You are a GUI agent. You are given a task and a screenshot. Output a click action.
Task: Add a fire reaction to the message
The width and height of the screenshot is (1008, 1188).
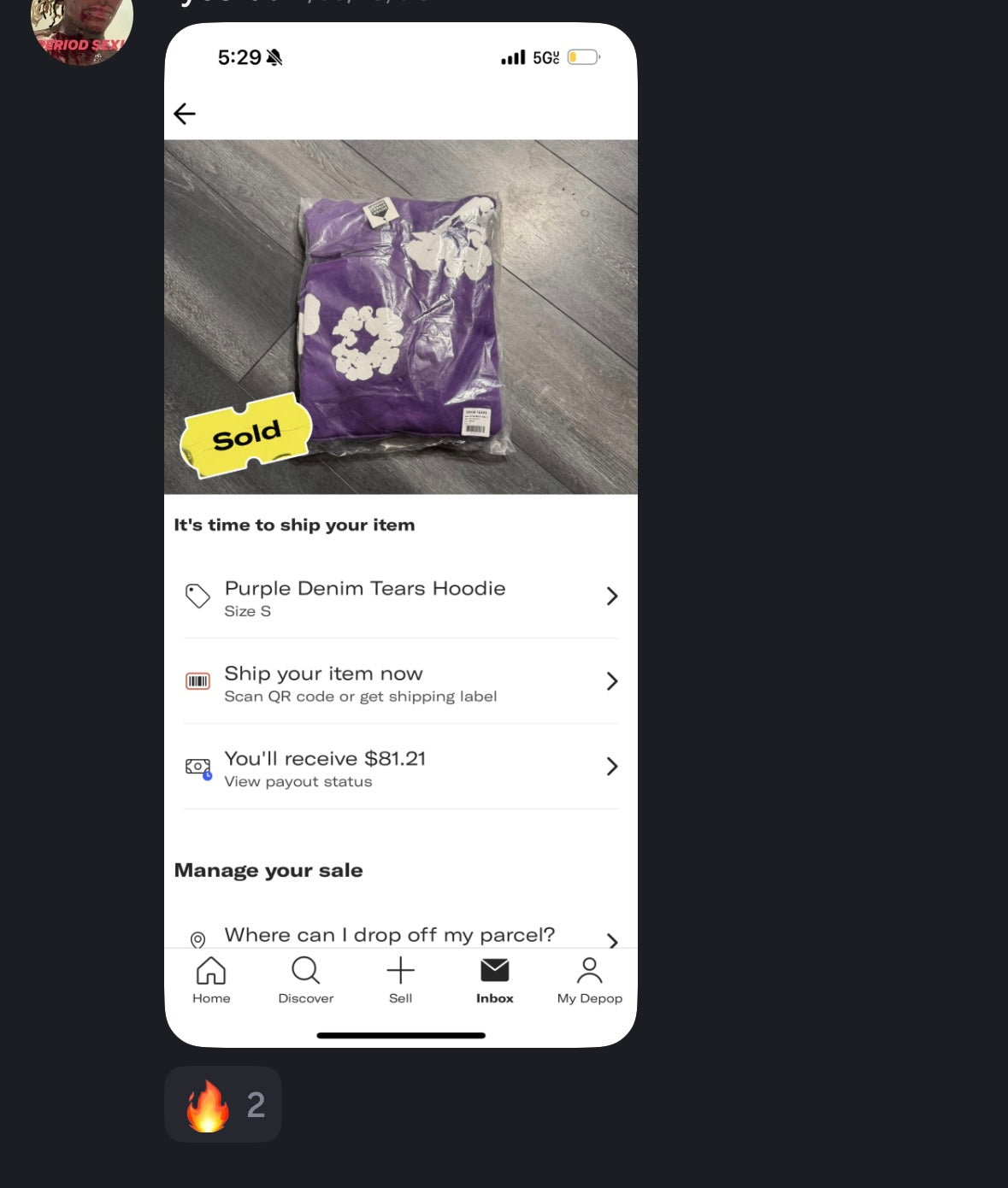(222, 1104)
